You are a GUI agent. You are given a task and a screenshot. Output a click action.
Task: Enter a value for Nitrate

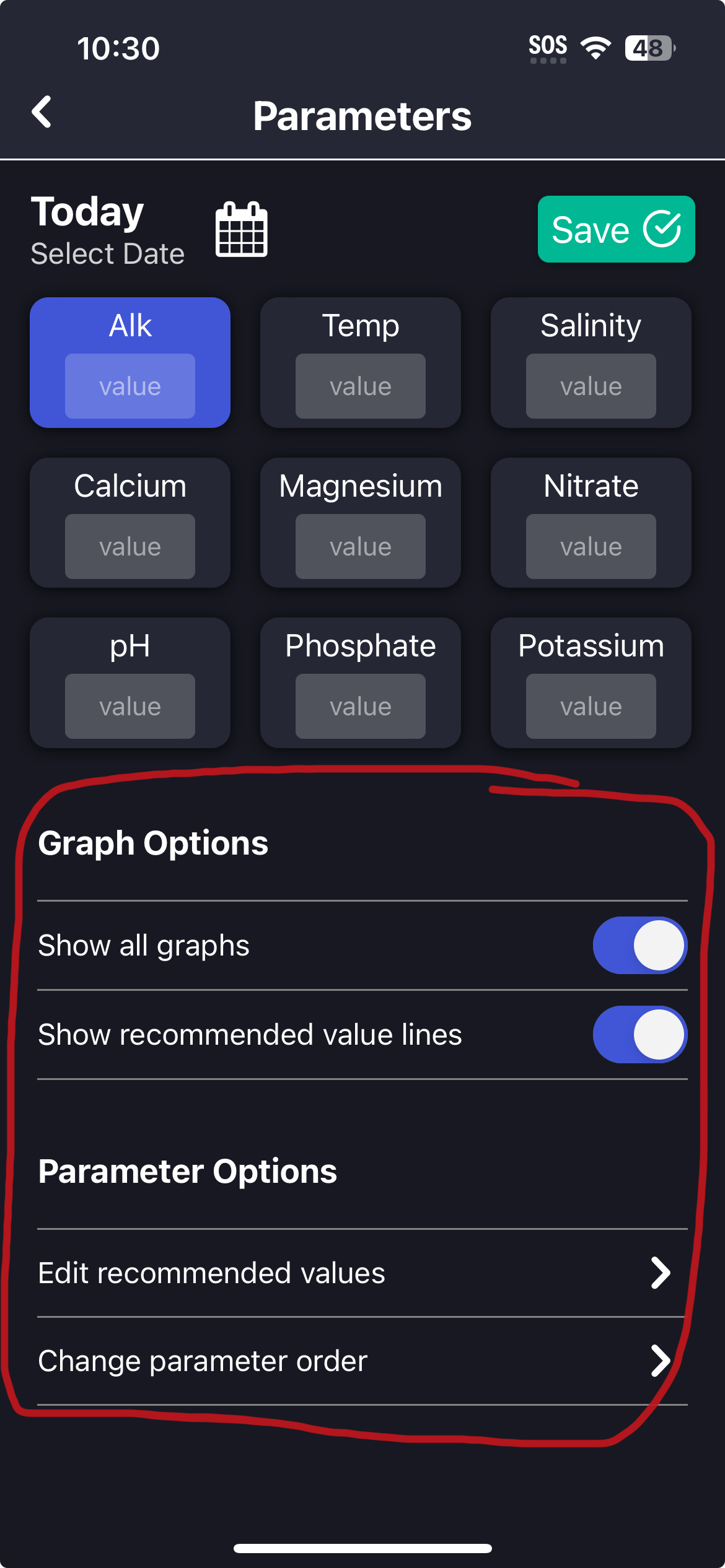click(x=591, y=547)
